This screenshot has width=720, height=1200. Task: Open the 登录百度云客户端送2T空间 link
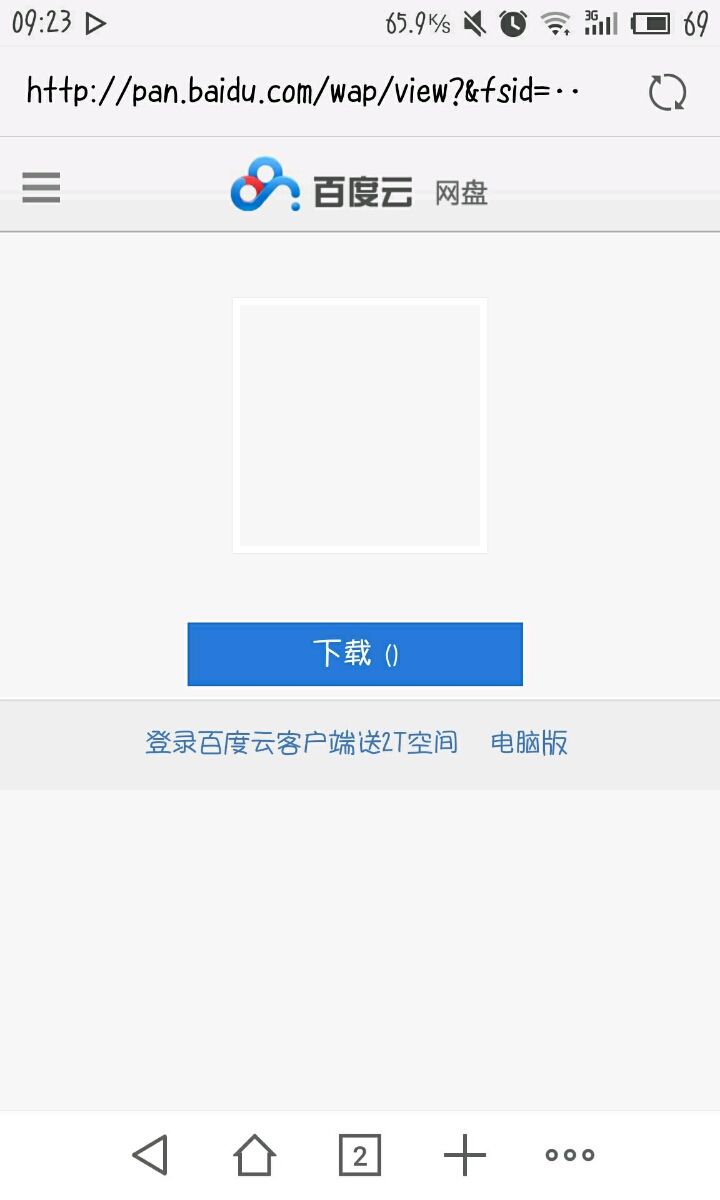click(x=301, y=742)
